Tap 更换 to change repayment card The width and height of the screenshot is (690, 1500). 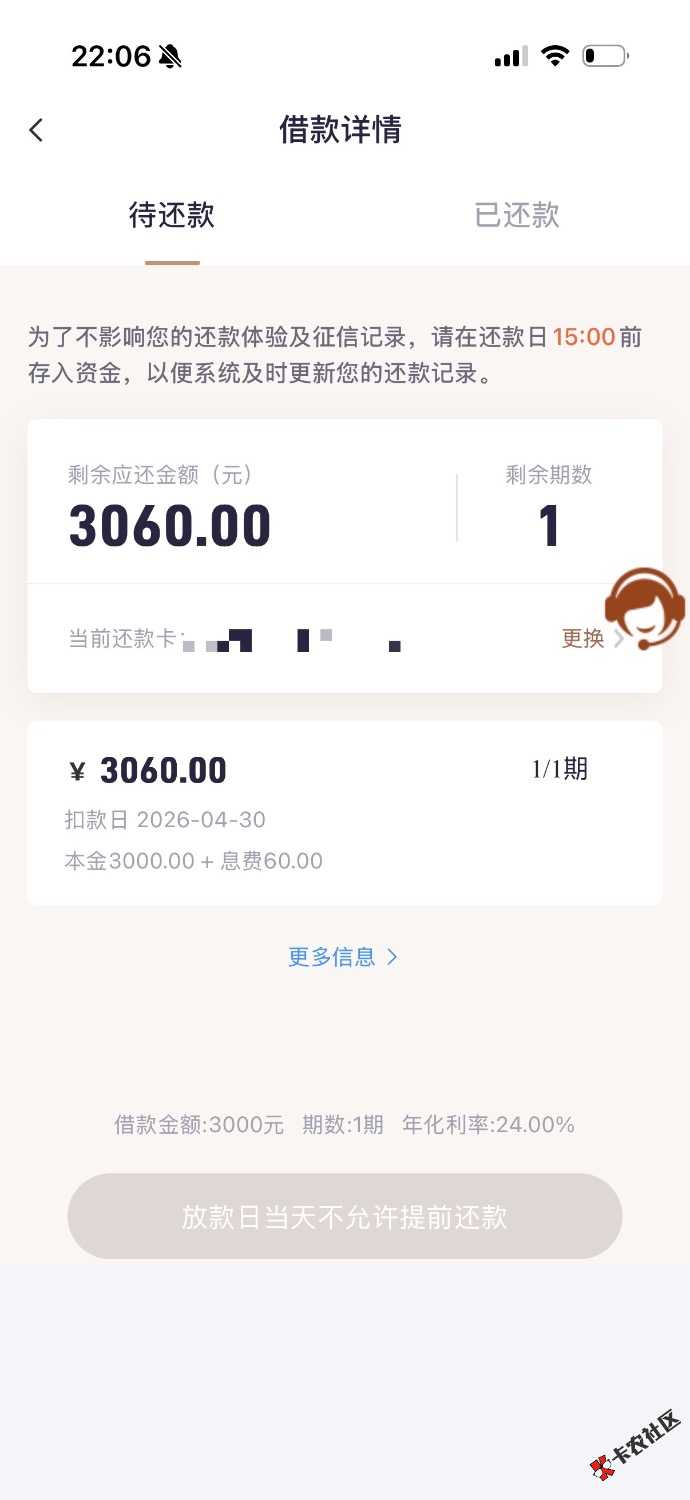pos(584,639)
